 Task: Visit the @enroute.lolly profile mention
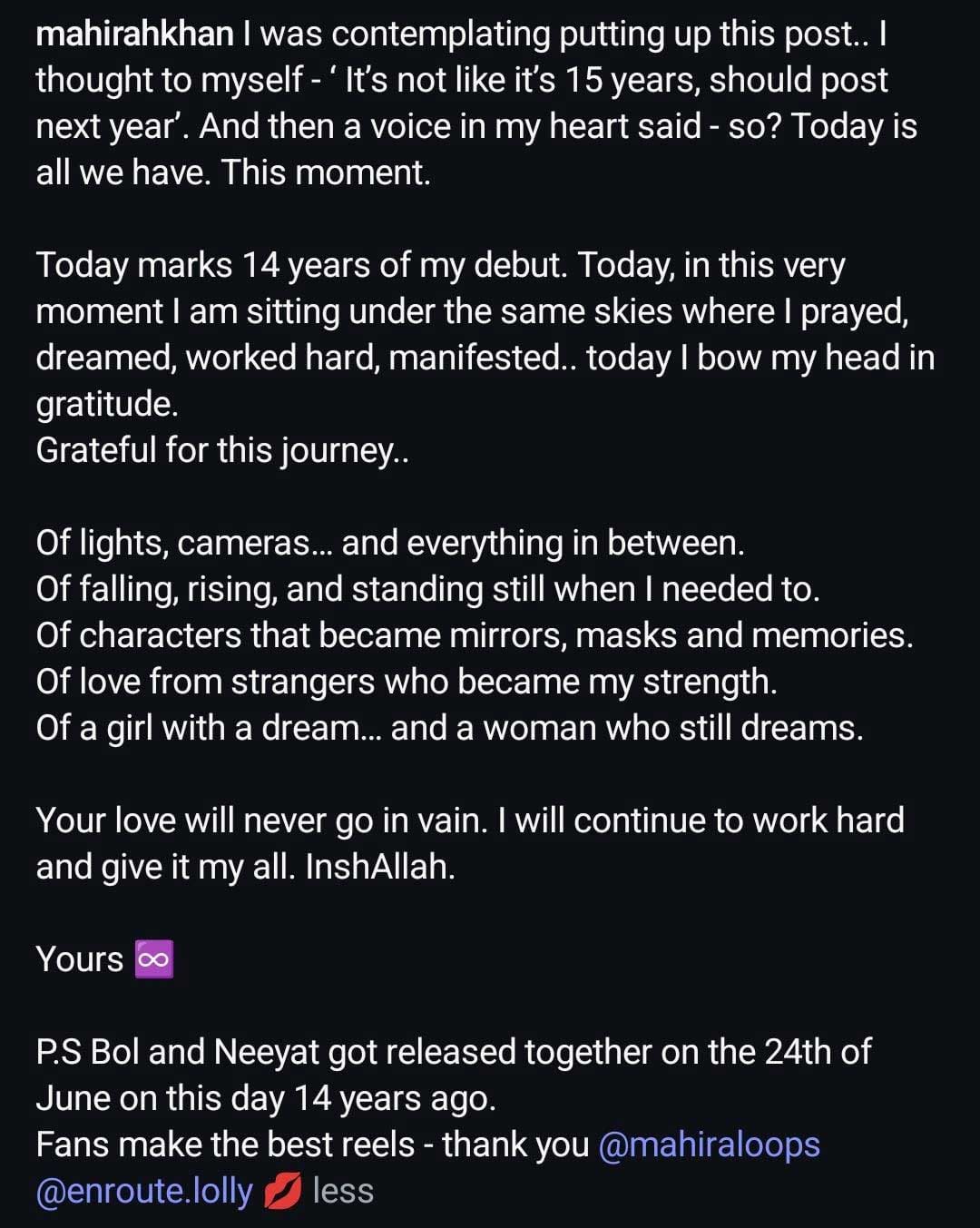click(x=143, y=1191)
